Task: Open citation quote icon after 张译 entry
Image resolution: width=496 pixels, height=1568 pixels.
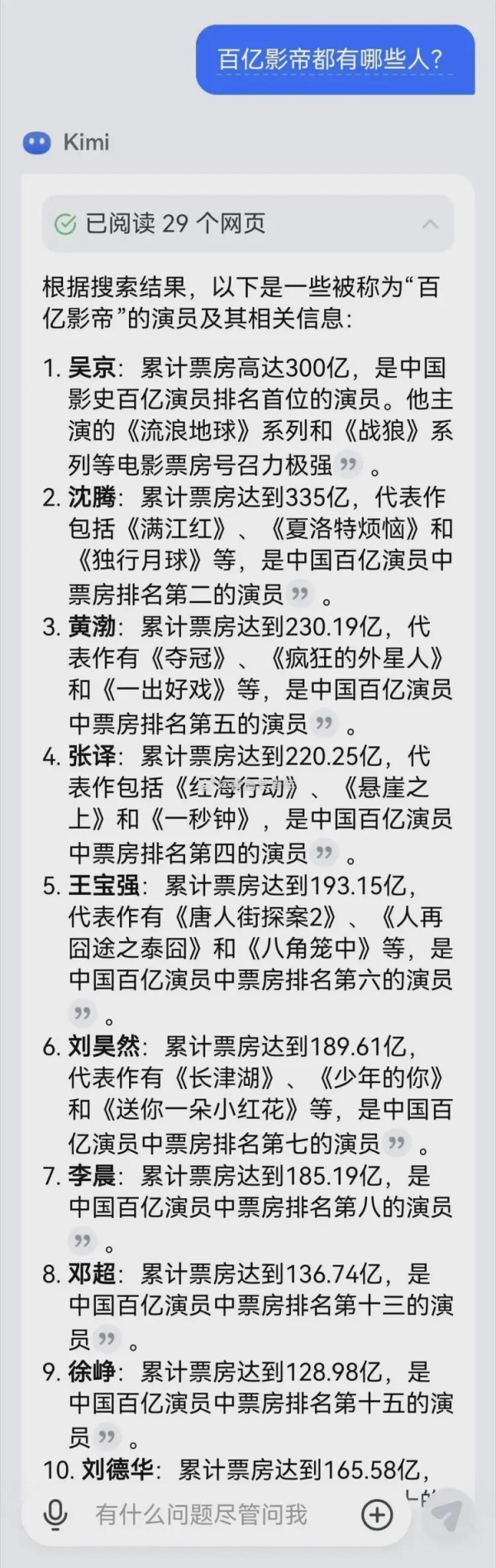Action: [x=325, y=852]
